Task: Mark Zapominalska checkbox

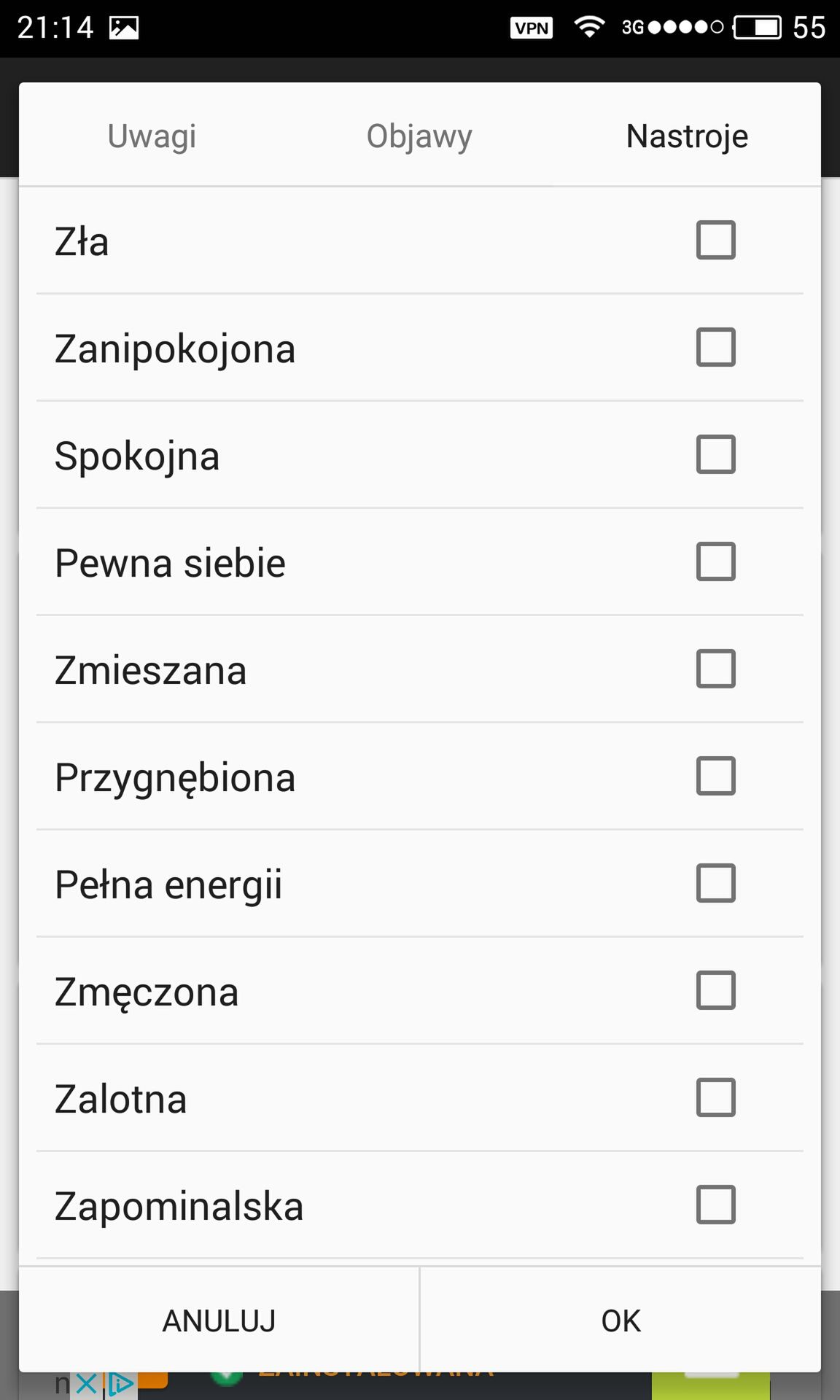Action: 715,1205
